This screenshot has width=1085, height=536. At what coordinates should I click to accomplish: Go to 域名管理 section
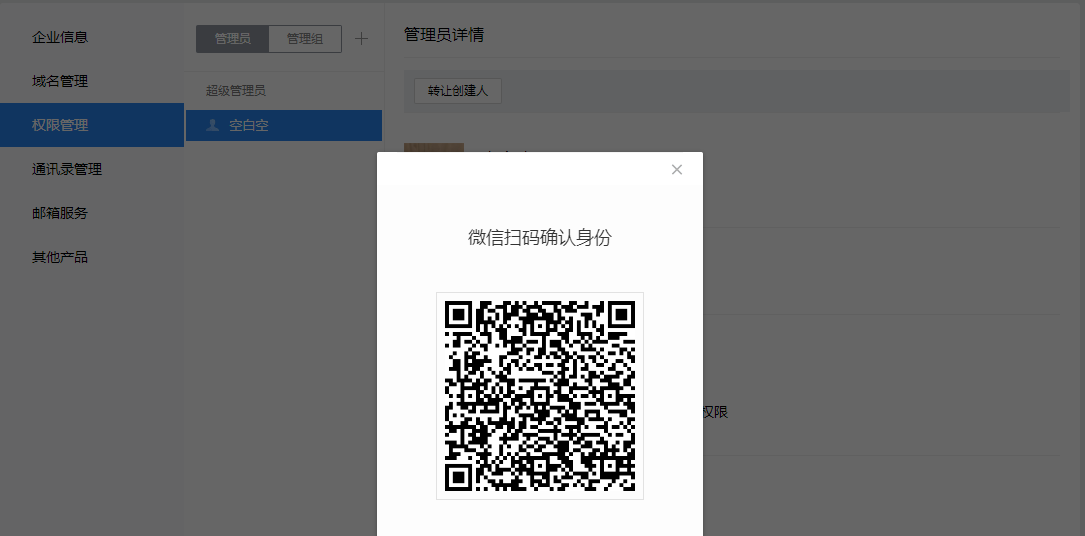[60, 81]
